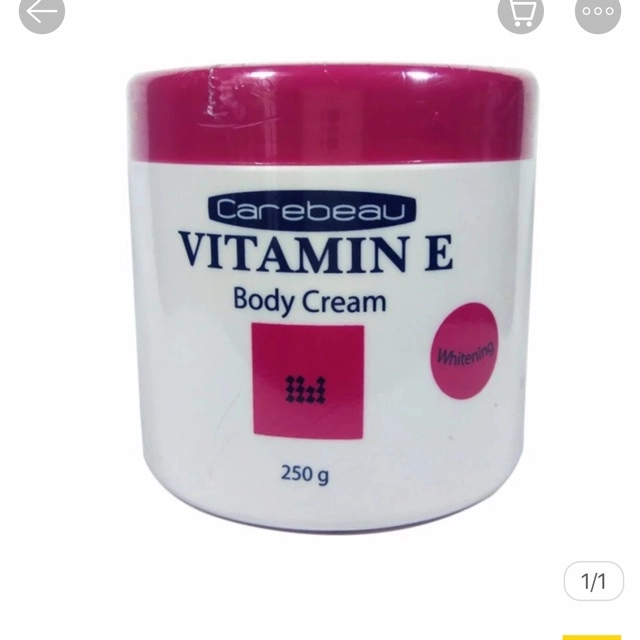Open the three-dot overflow menu

click(598, 12)
